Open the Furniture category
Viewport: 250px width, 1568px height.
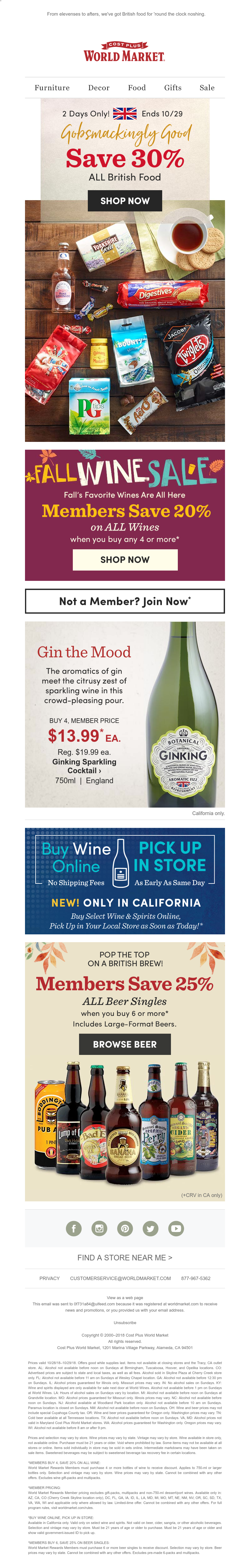(x=52, y=88)
